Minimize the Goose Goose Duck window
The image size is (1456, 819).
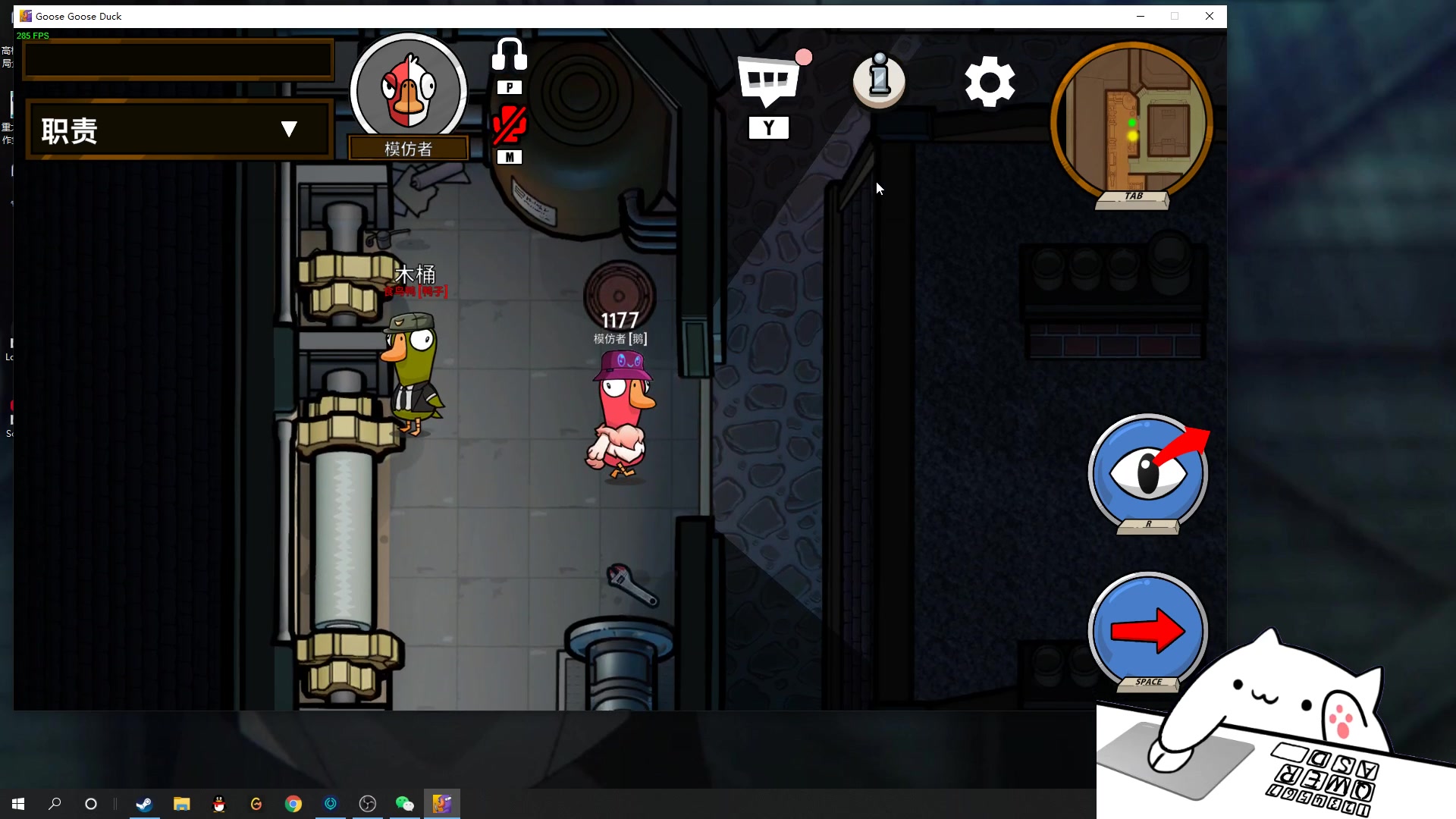(1140, 16)
